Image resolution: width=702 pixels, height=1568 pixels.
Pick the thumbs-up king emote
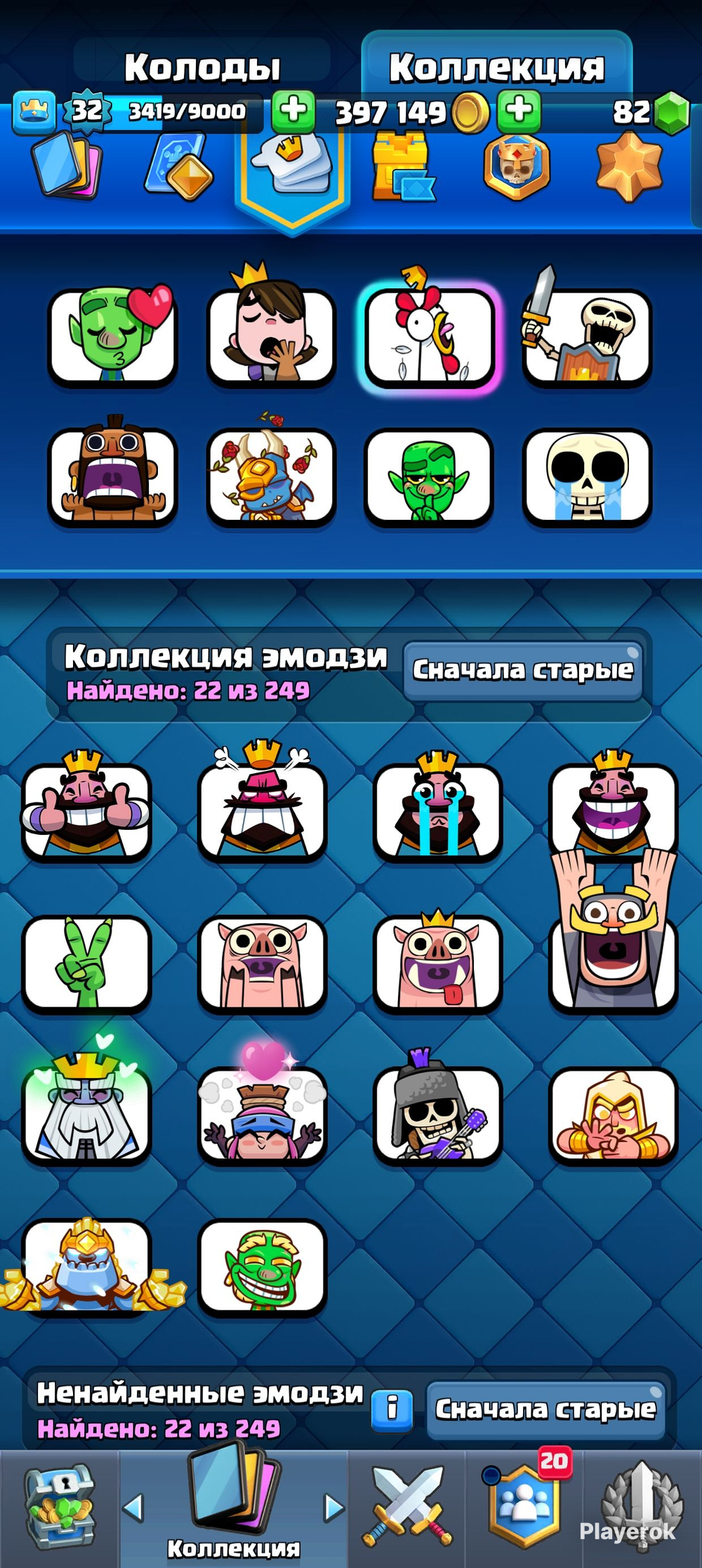pyautogui.click(x=86, y=810)
